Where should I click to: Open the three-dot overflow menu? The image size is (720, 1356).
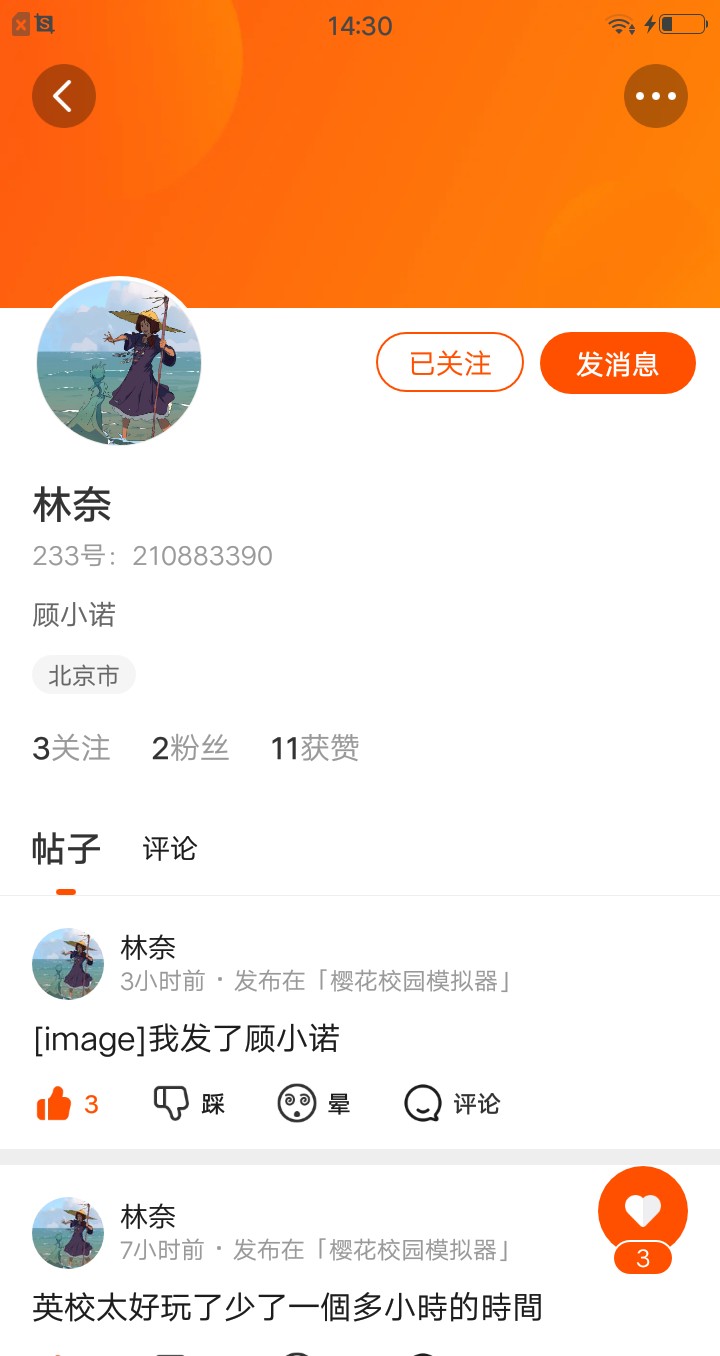(656, 96)
